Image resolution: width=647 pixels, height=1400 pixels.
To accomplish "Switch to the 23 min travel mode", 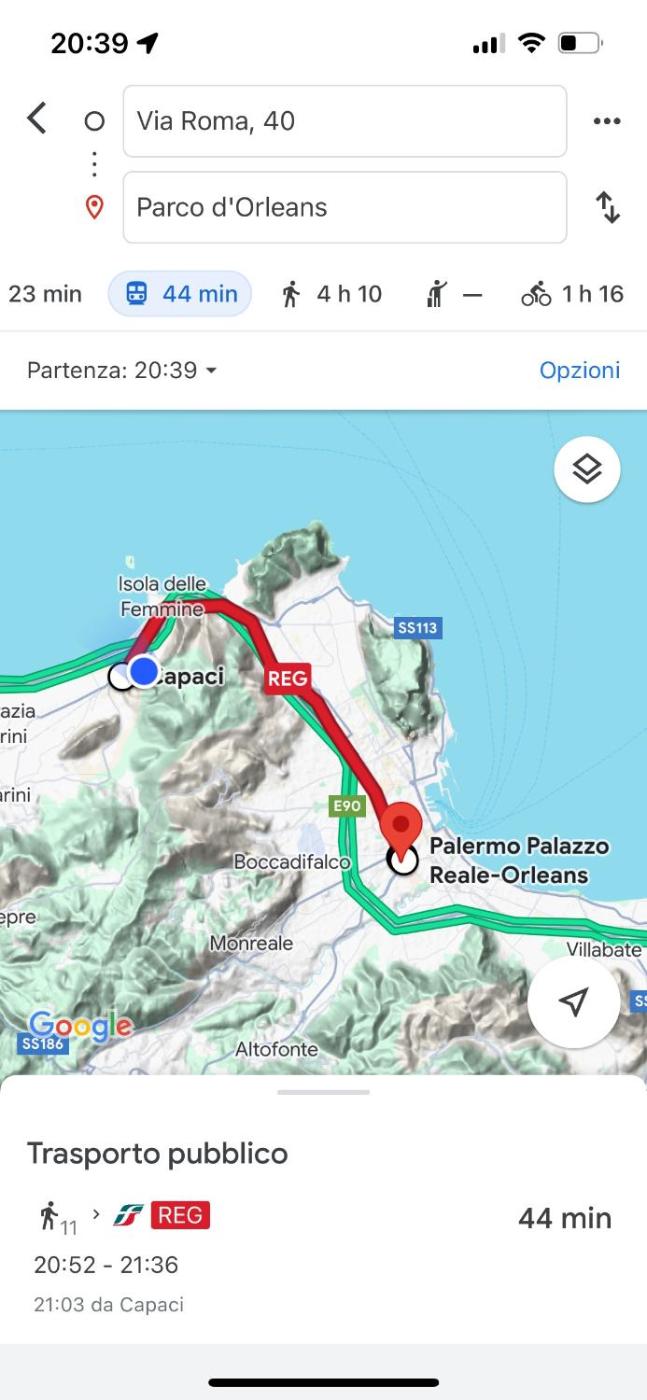I will 44,294.
